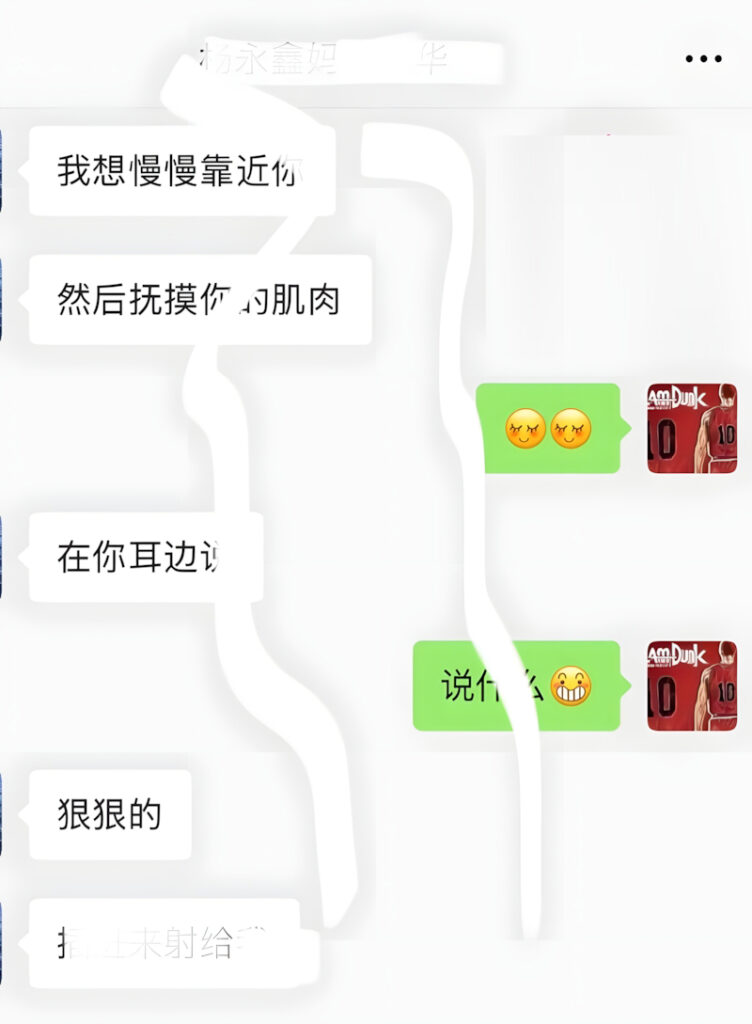Open the chat info three-dot menu
Viewport: 752px width, 1024px height.
(x=703, y=59)
